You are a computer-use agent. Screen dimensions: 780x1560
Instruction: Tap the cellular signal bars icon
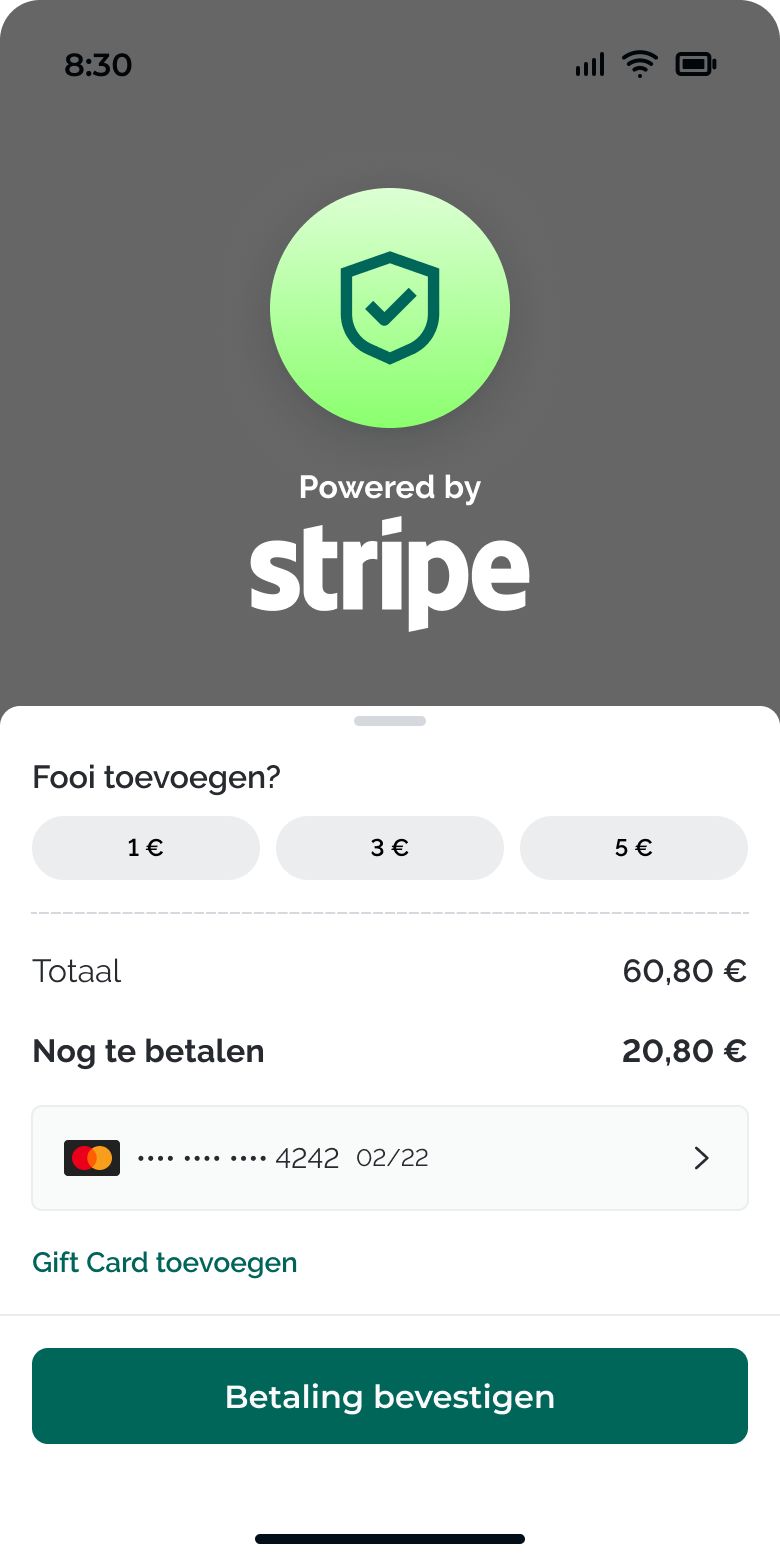[x=588, y=64]
